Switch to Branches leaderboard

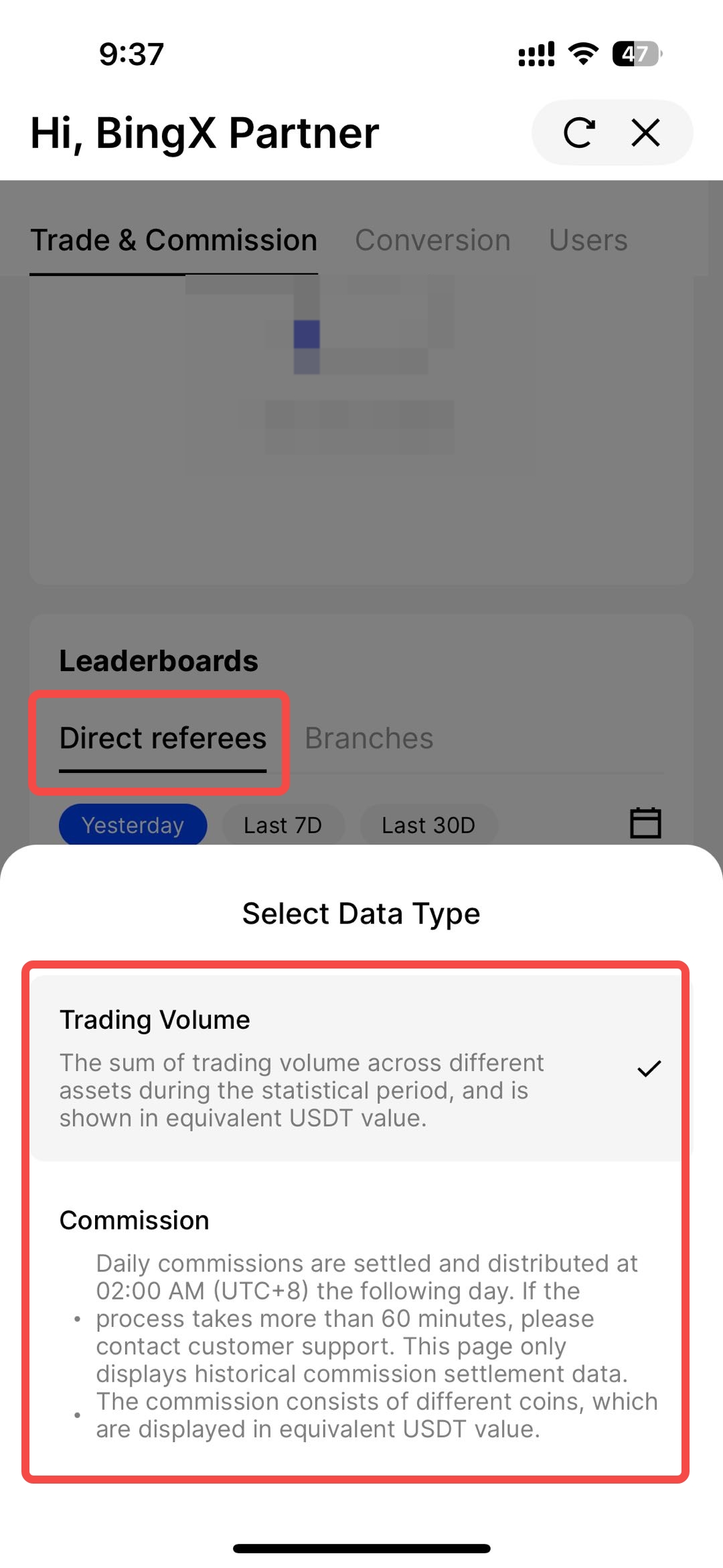(x=369, y=738)
